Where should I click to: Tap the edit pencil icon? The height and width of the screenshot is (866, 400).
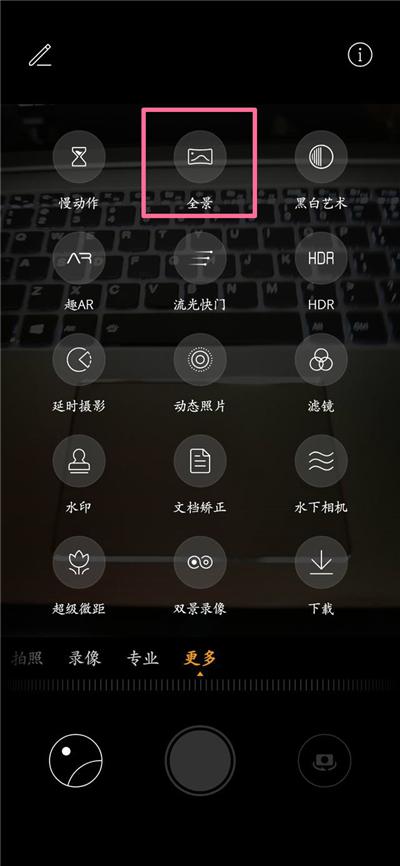click(40, 55)
